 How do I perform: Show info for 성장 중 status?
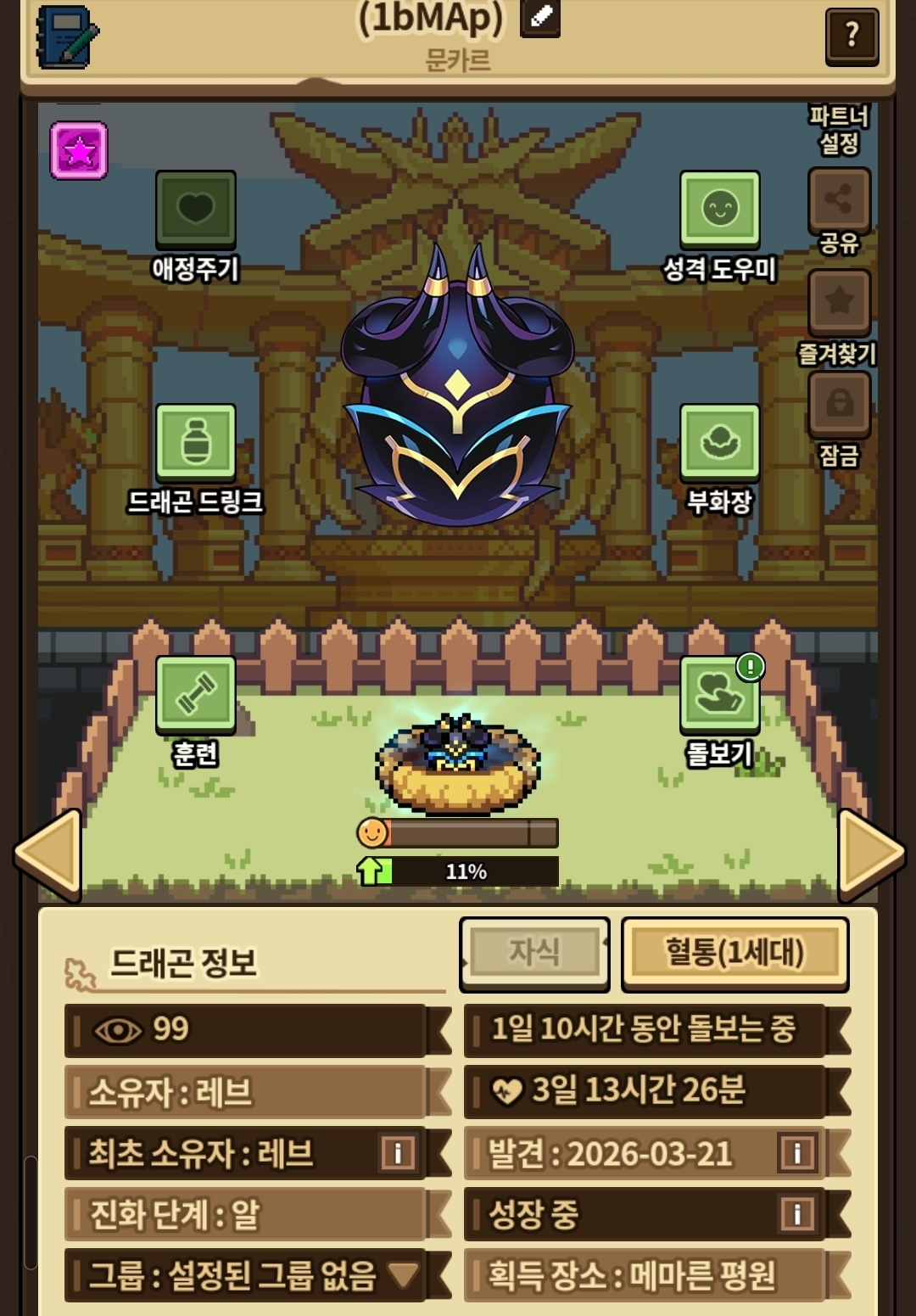(796, 1214)
